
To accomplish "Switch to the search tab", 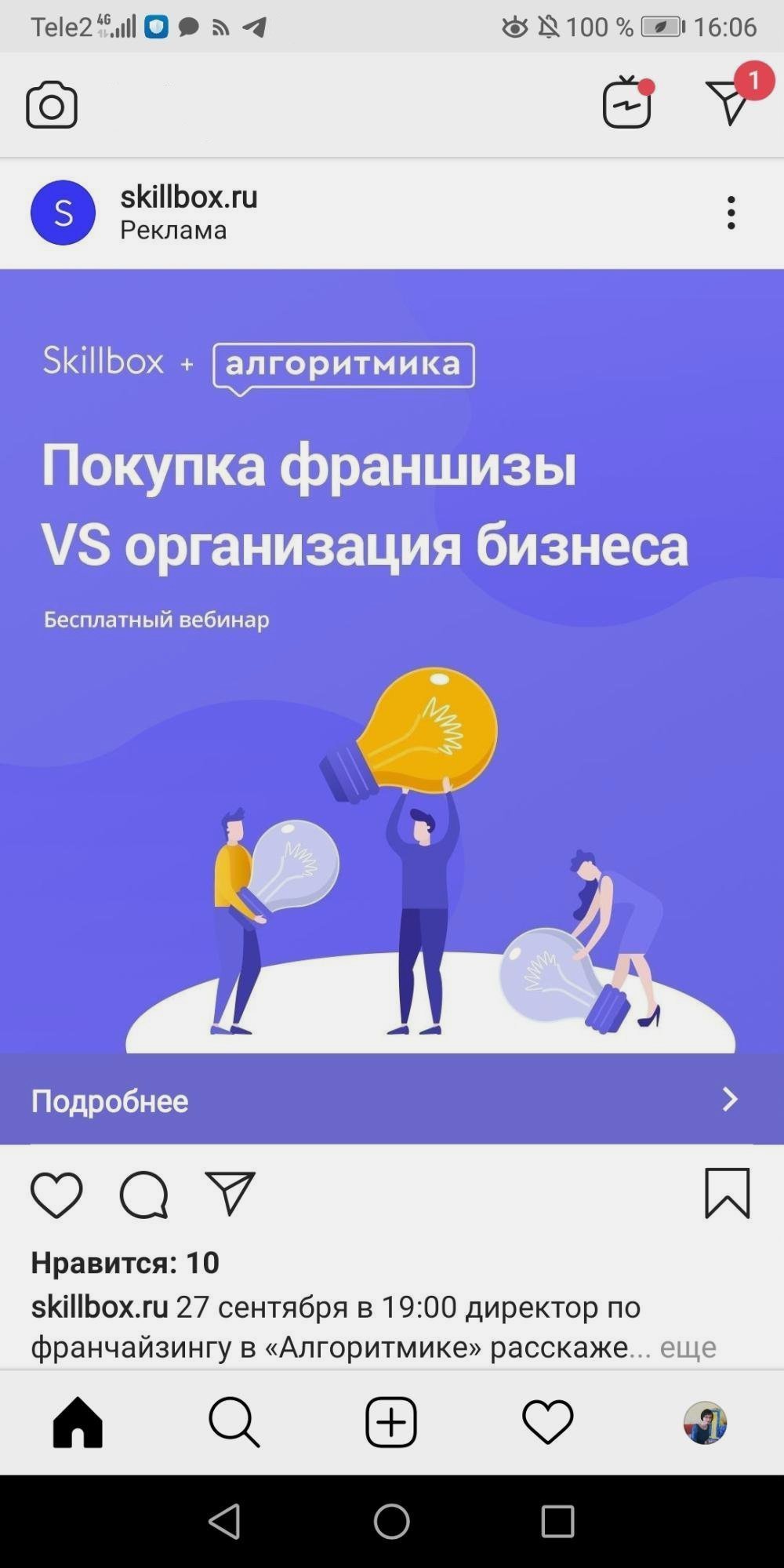I will click(234, 1421).
